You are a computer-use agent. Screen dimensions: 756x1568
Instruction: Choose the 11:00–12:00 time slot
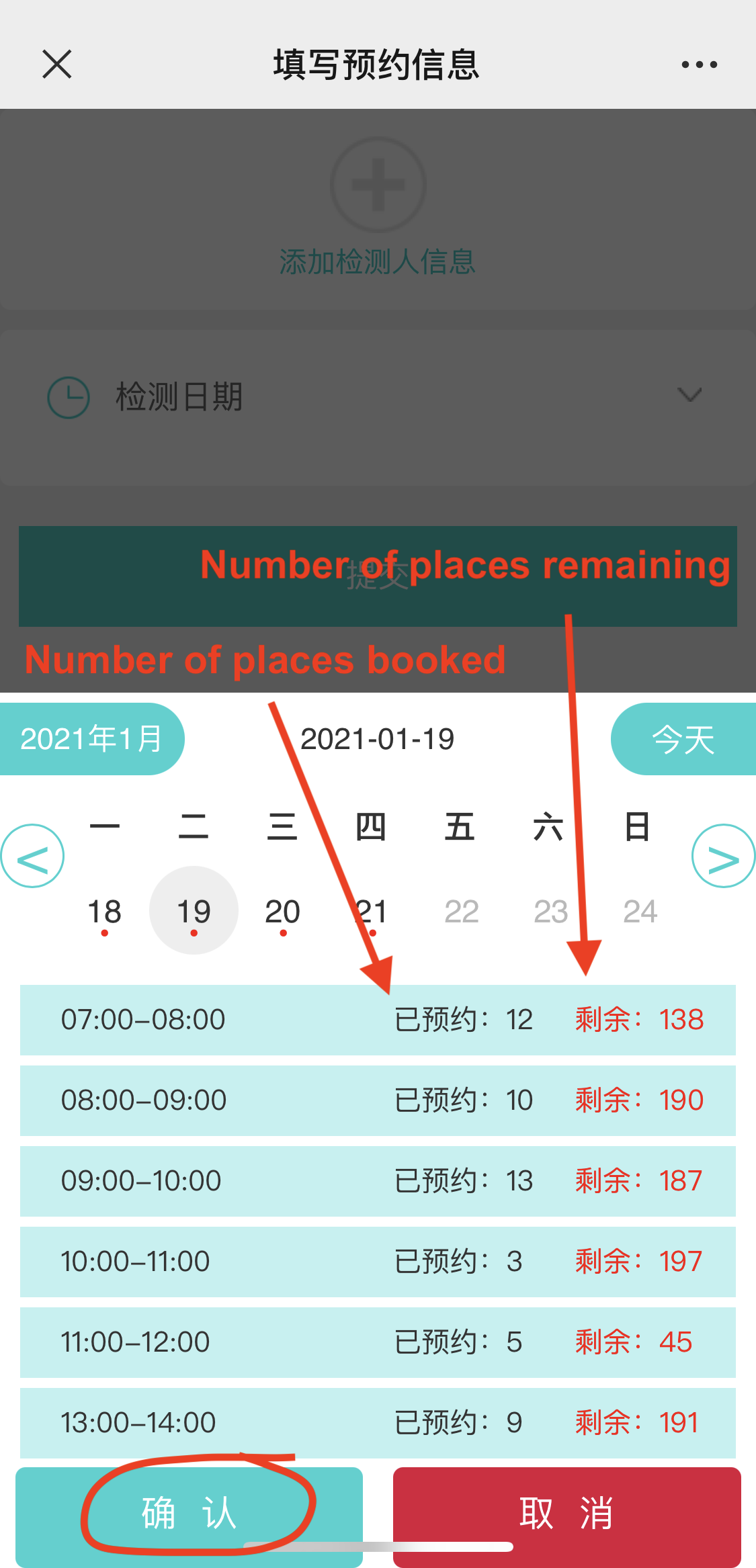tap(378, 1342)
